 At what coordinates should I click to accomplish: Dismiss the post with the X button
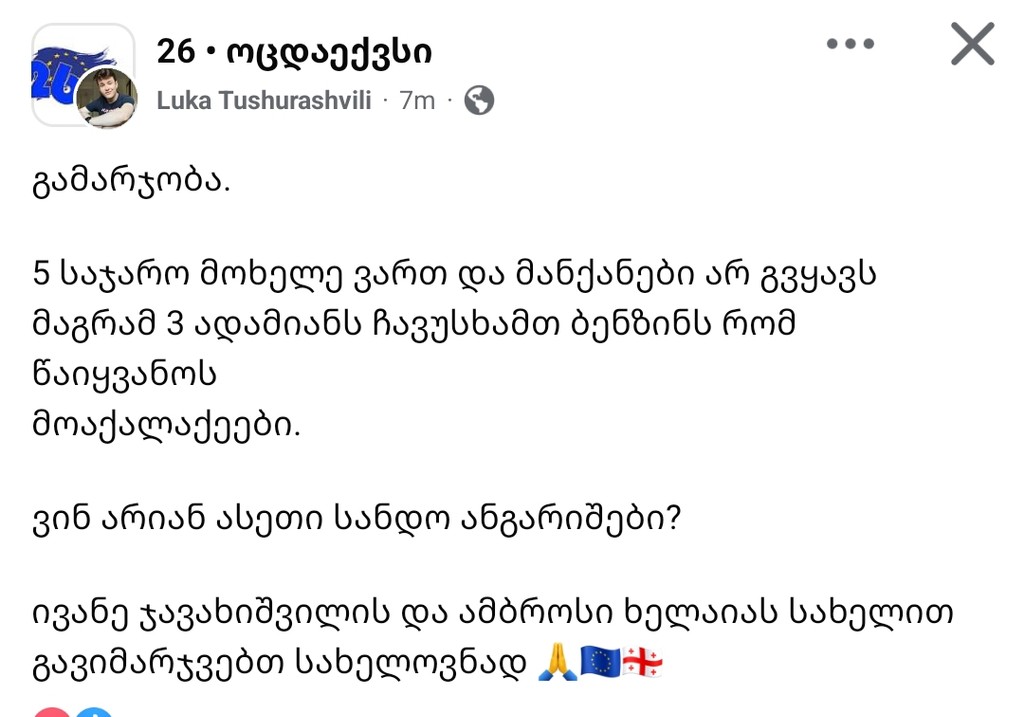pyautogui.click(x=971, y=44)
